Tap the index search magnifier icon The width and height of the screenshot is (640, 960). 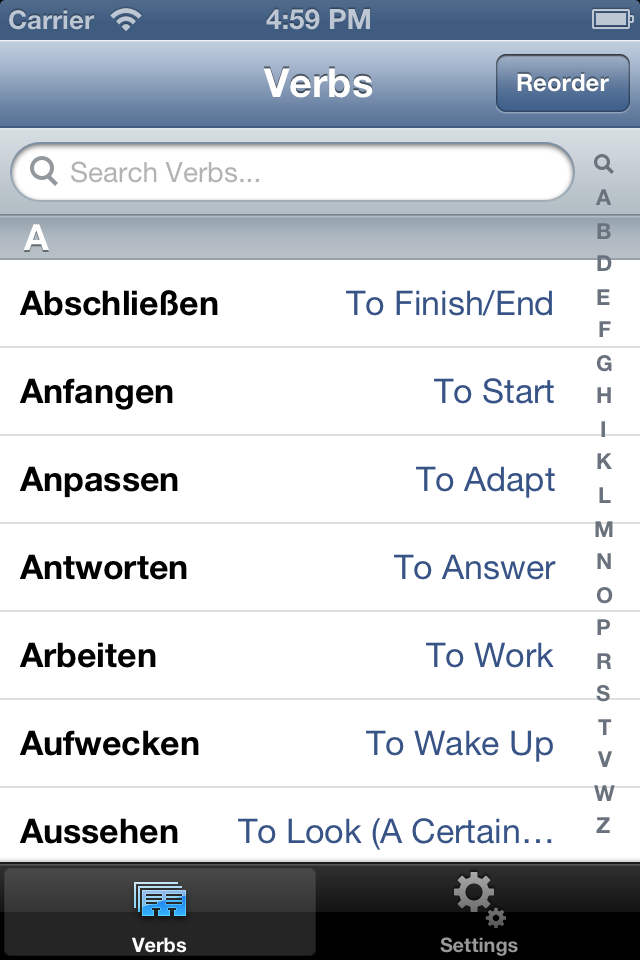coord(604,163)
